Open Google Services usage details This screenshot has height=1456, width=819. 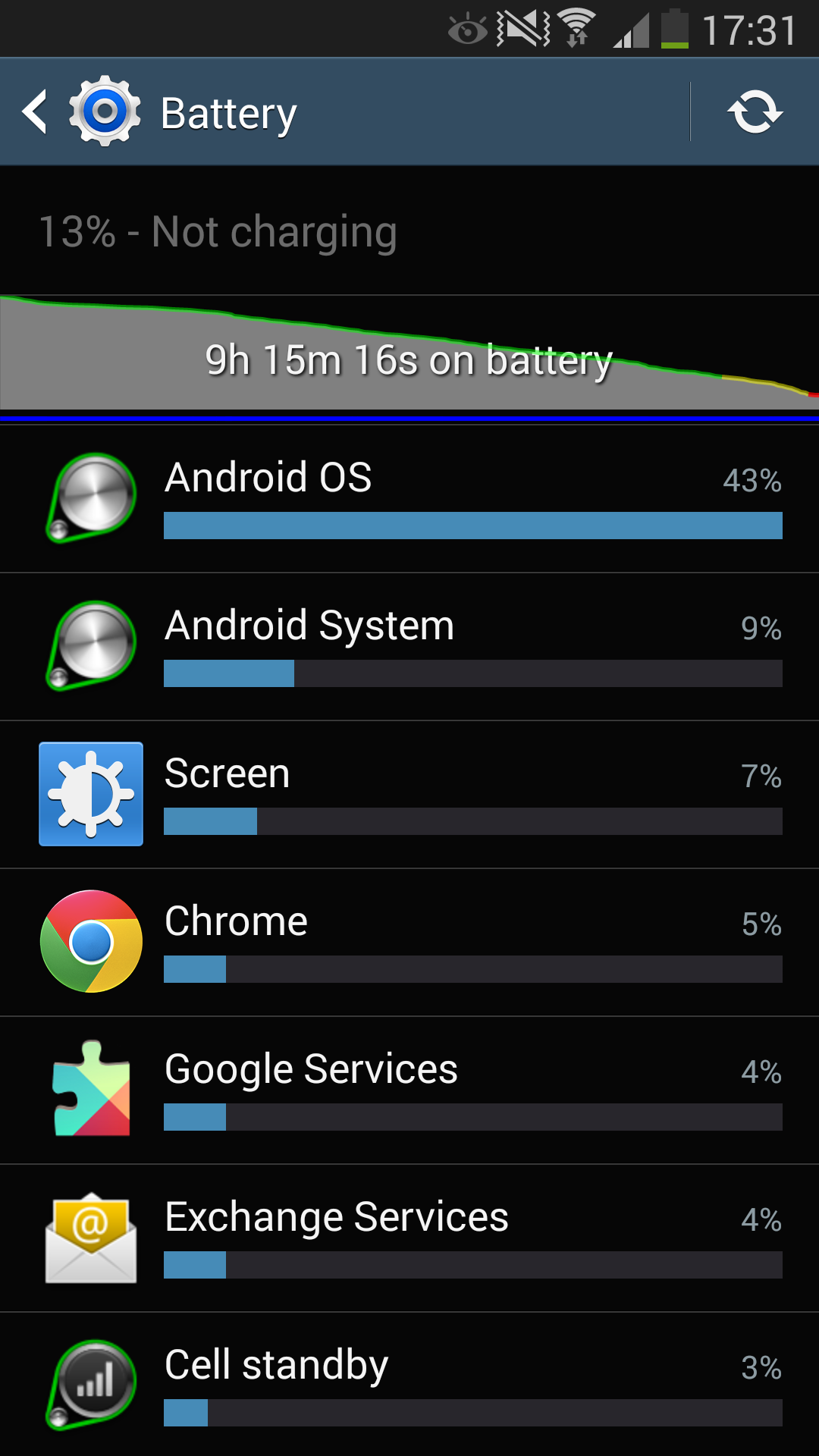(409, 1090)
